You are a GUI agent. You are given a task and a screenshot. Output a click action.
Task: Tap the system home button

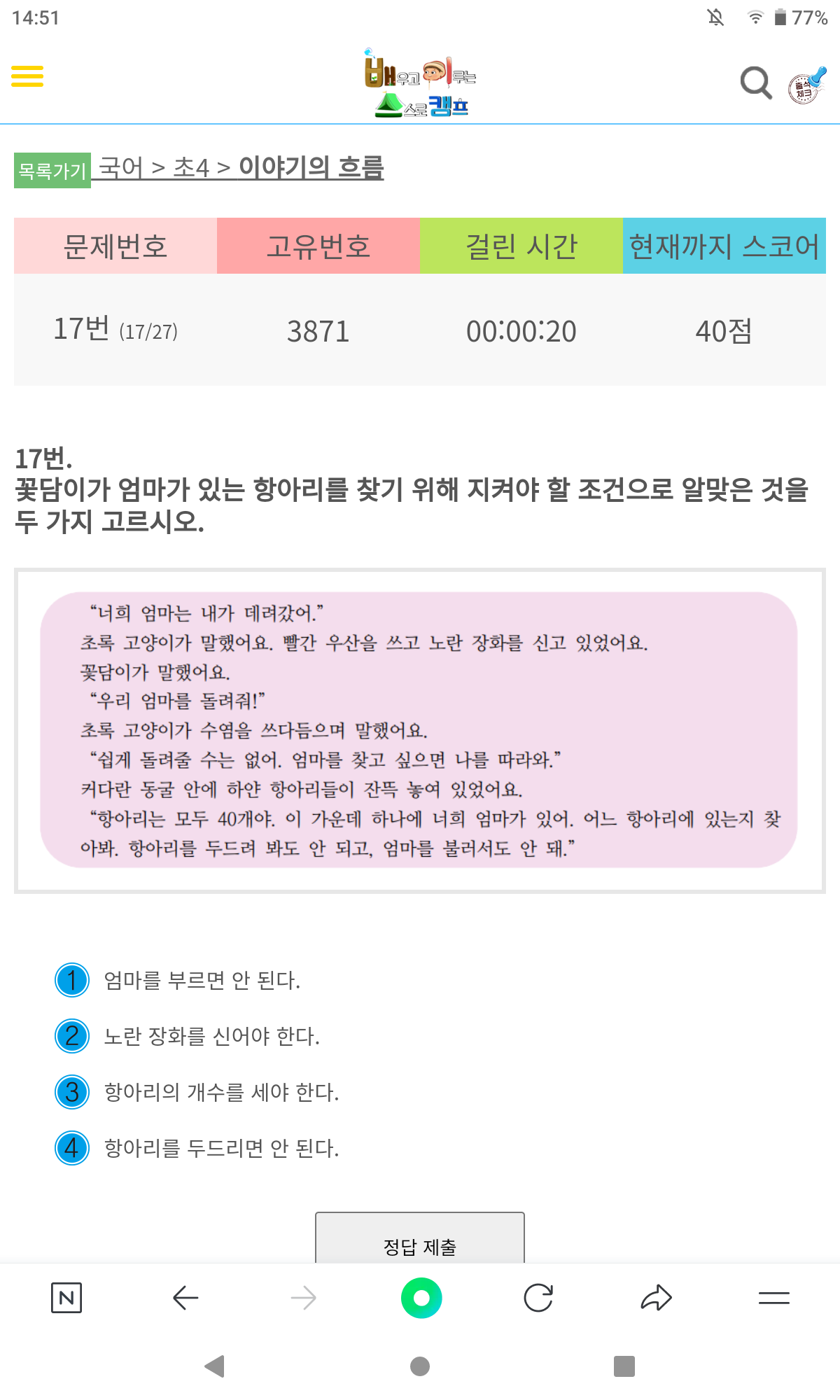click(420, 1366)
